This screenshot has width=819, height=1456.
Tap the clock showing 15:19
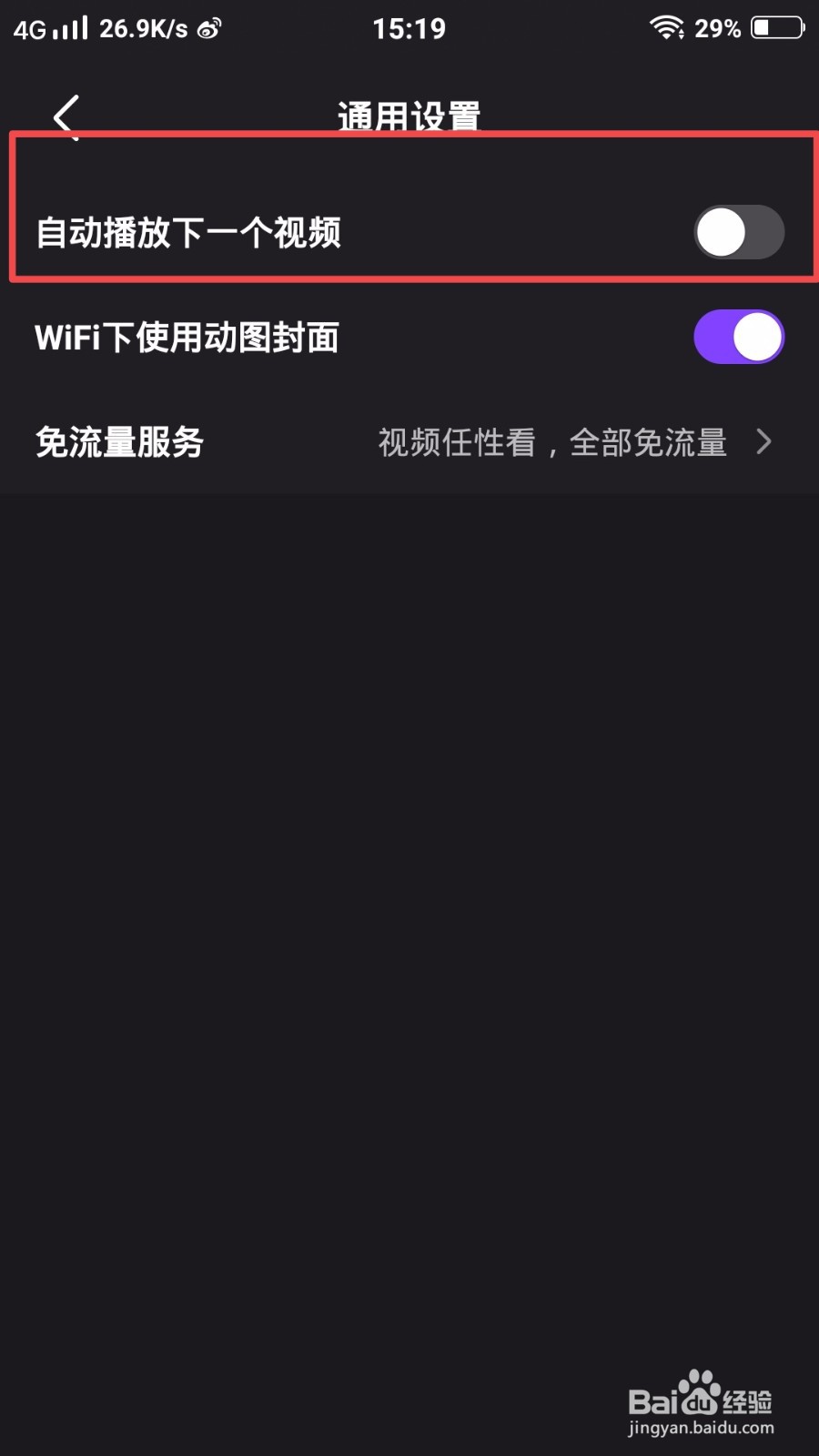(x=409, y=27)
